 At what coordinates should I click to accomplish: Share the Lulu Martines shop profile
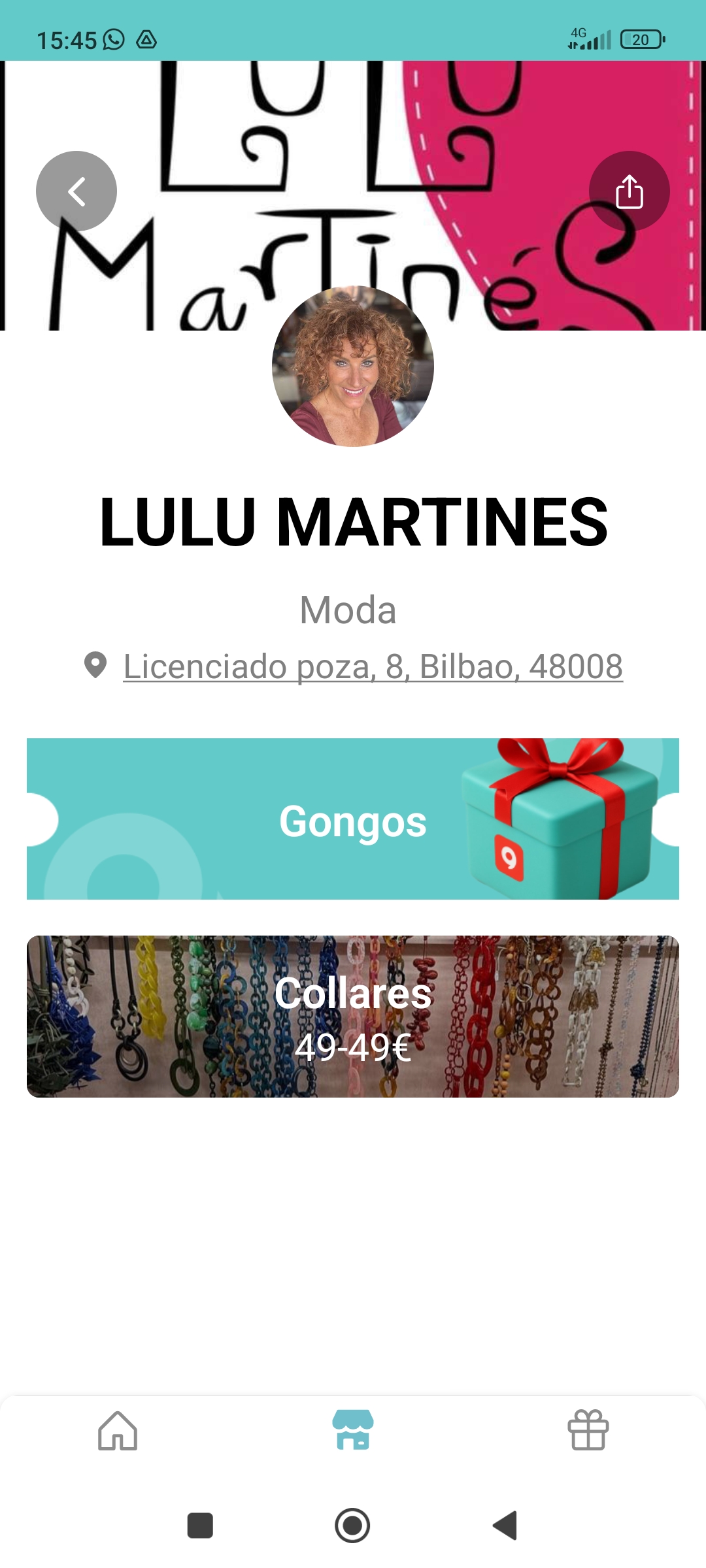[x=629, y=191]
